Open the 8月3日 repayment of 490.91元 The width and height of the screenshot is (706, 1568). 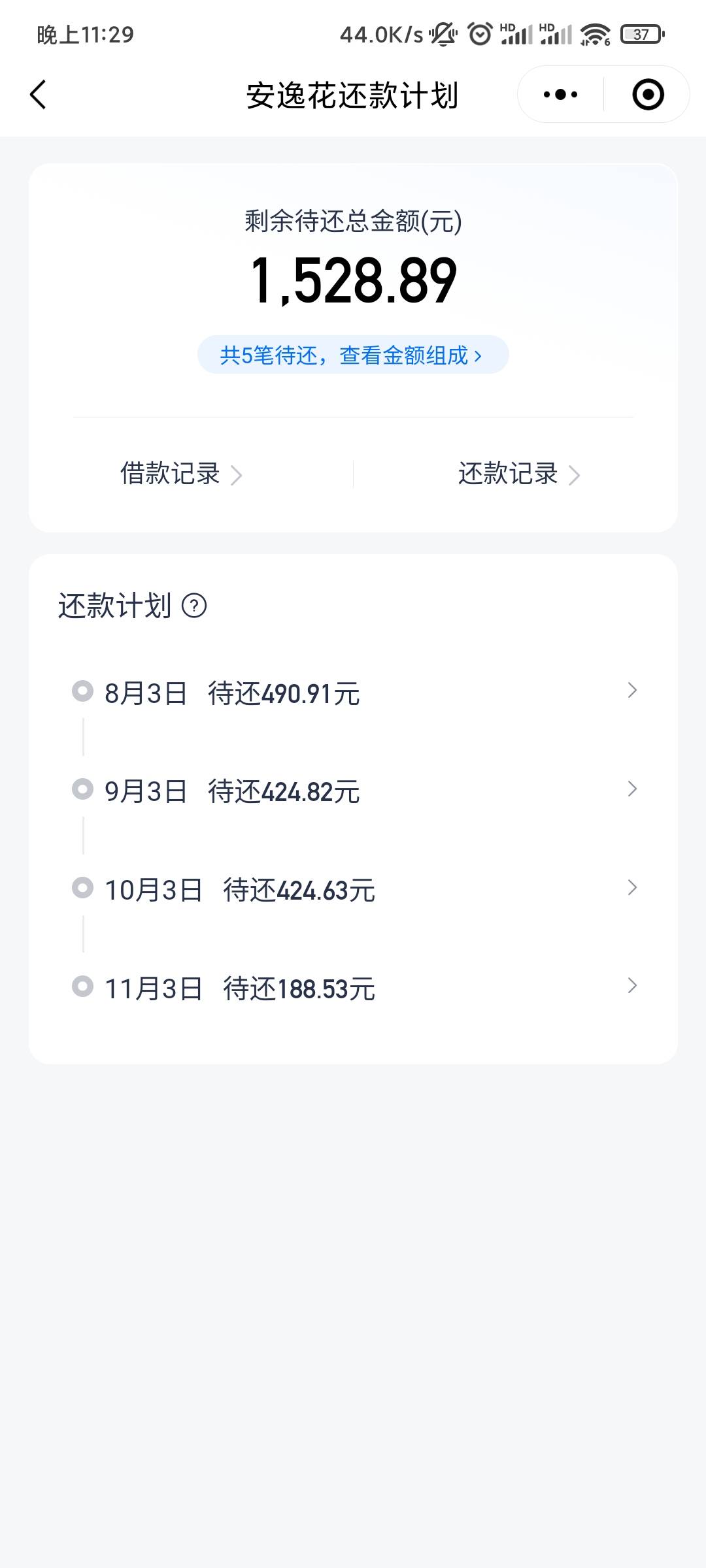(353, 693)
